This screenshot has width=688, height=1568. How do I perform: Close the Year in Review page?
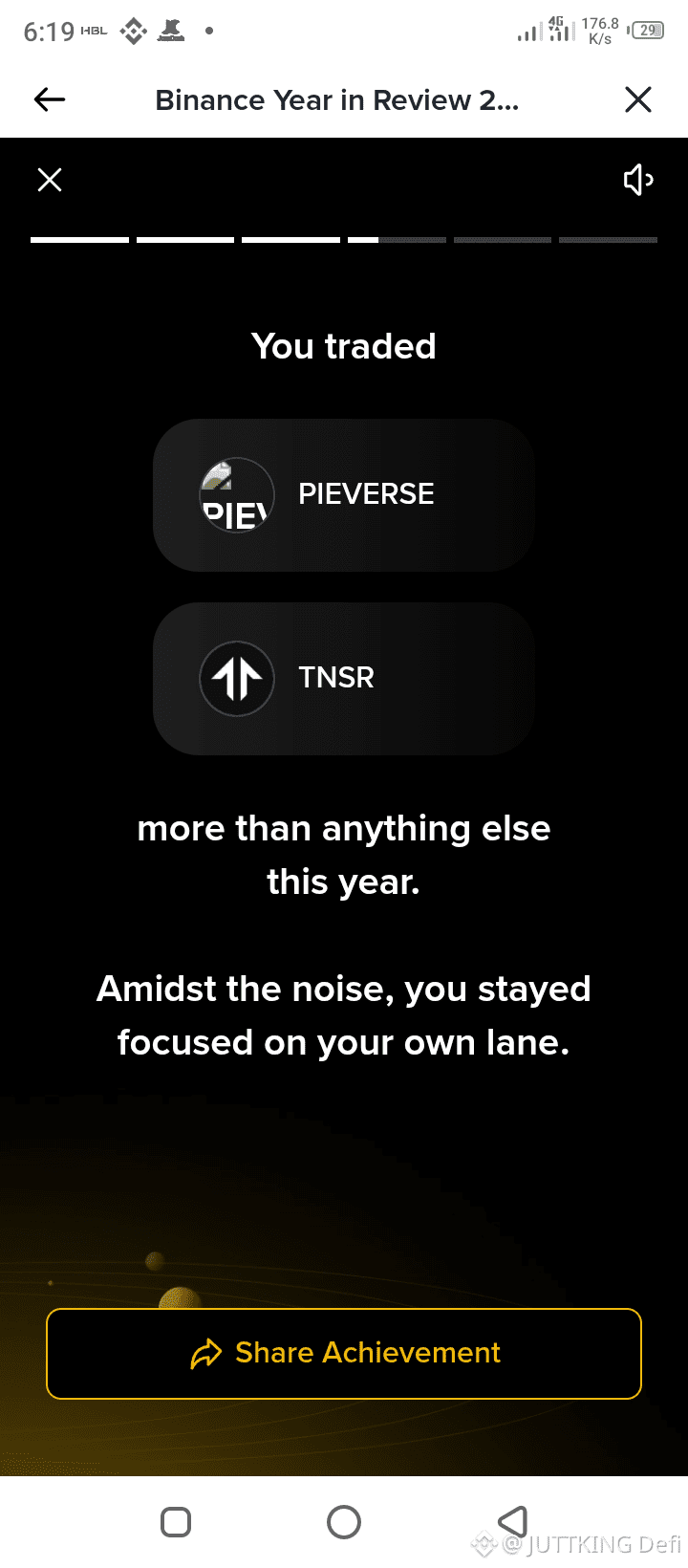(x=637, y=99)
